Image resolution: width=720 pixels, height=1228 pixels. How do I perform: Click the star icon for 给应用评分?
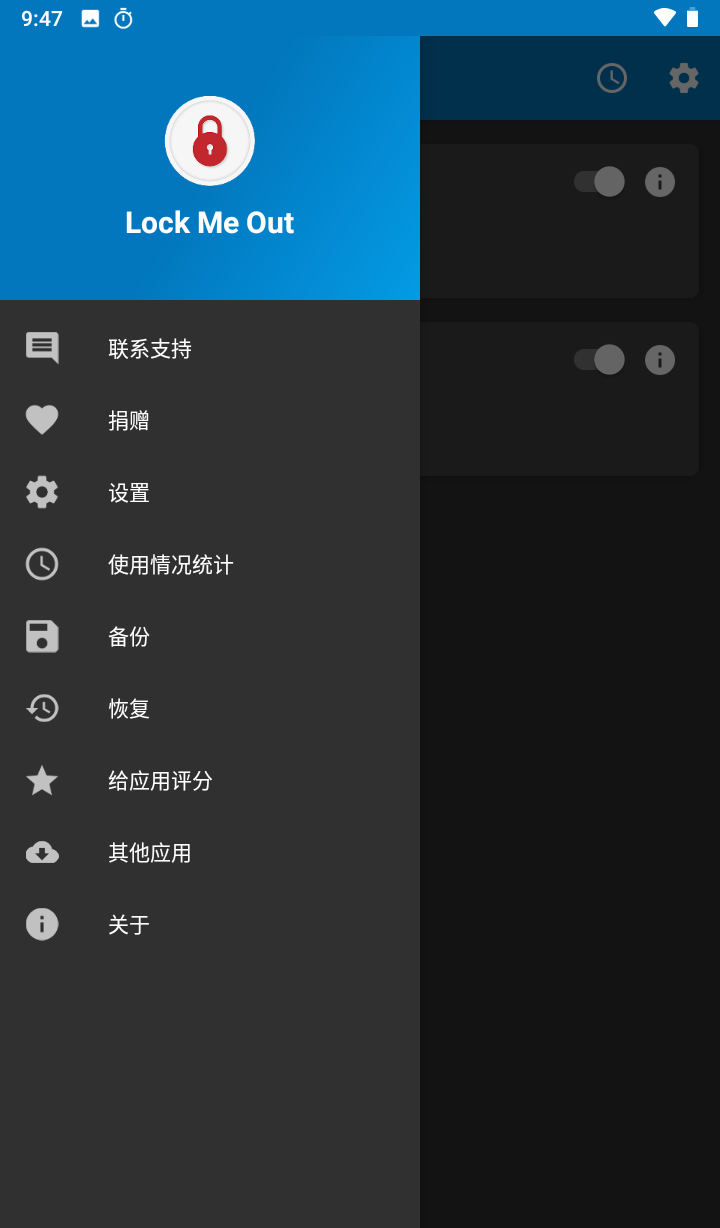(x=41, y=780)
